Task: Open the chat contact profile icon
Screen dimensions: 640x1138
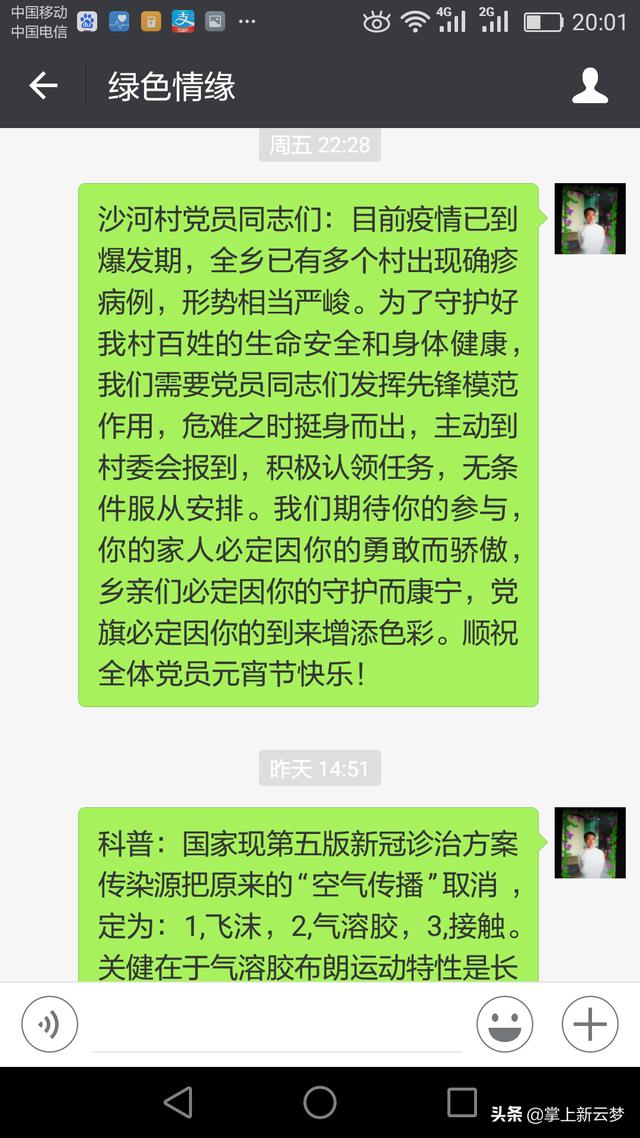Action: pyautogui.click(x=590, y=87)
